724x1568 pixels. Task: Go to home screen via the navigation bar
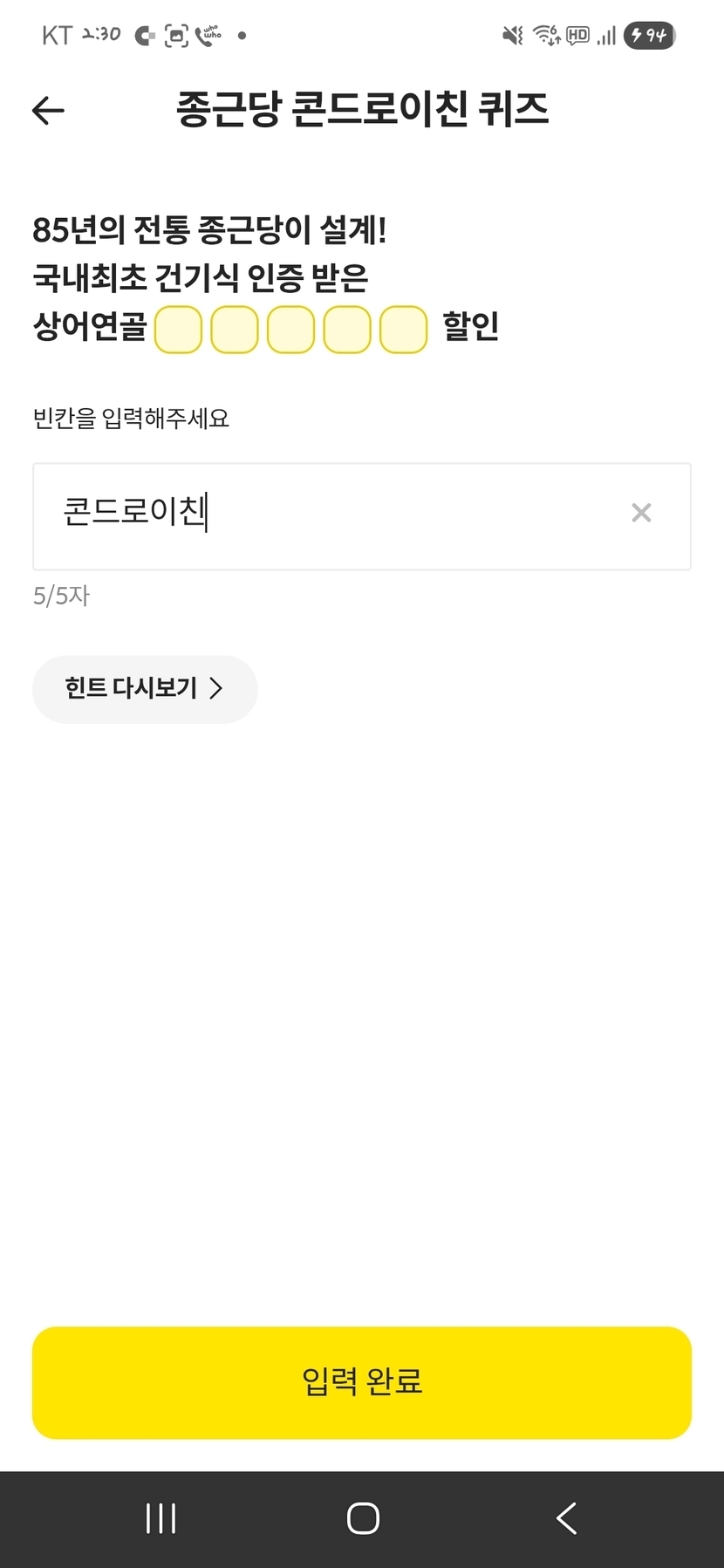(x=363, y=1518)
